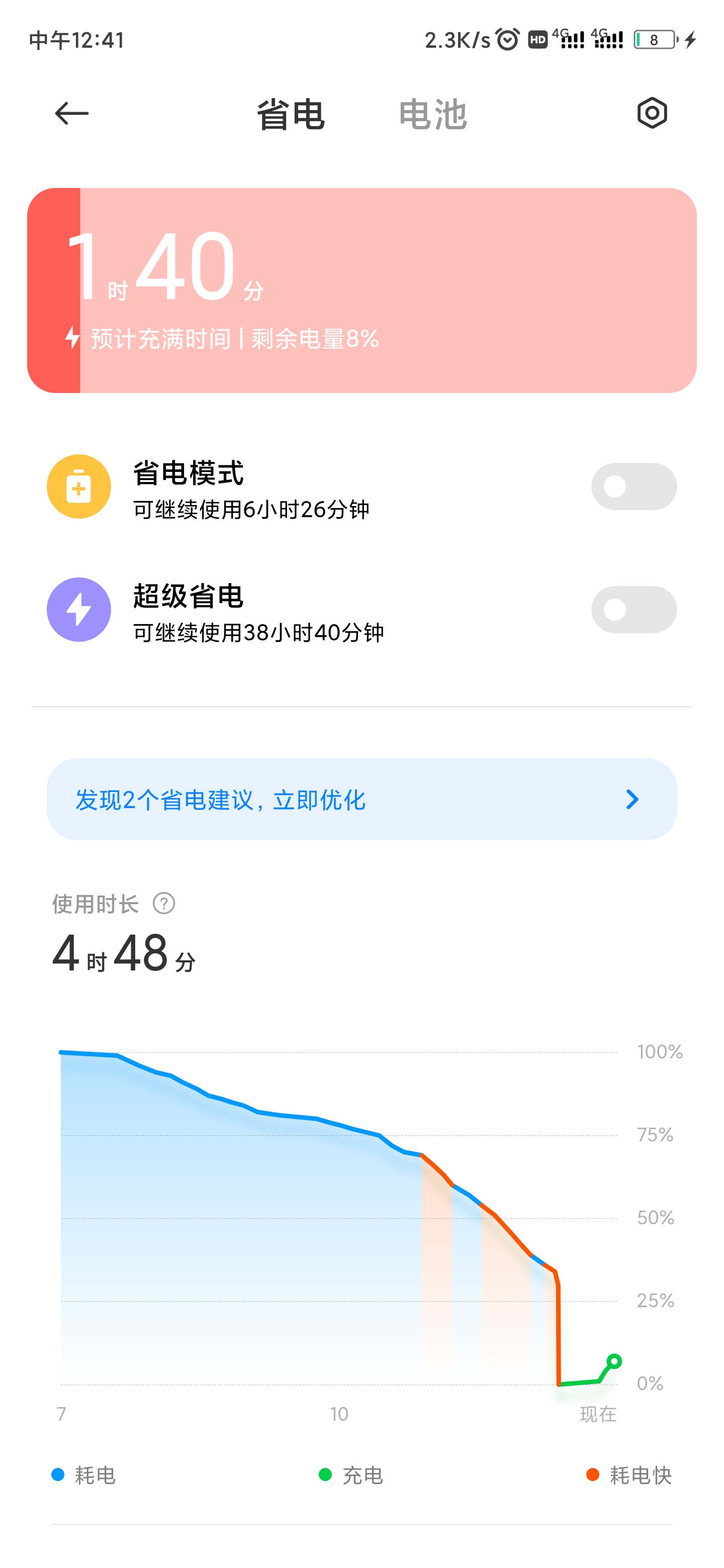Enable the 省电模式 switch
Image resolution: width=724 pixels, height=1568 pixels.
coord(633,486)
